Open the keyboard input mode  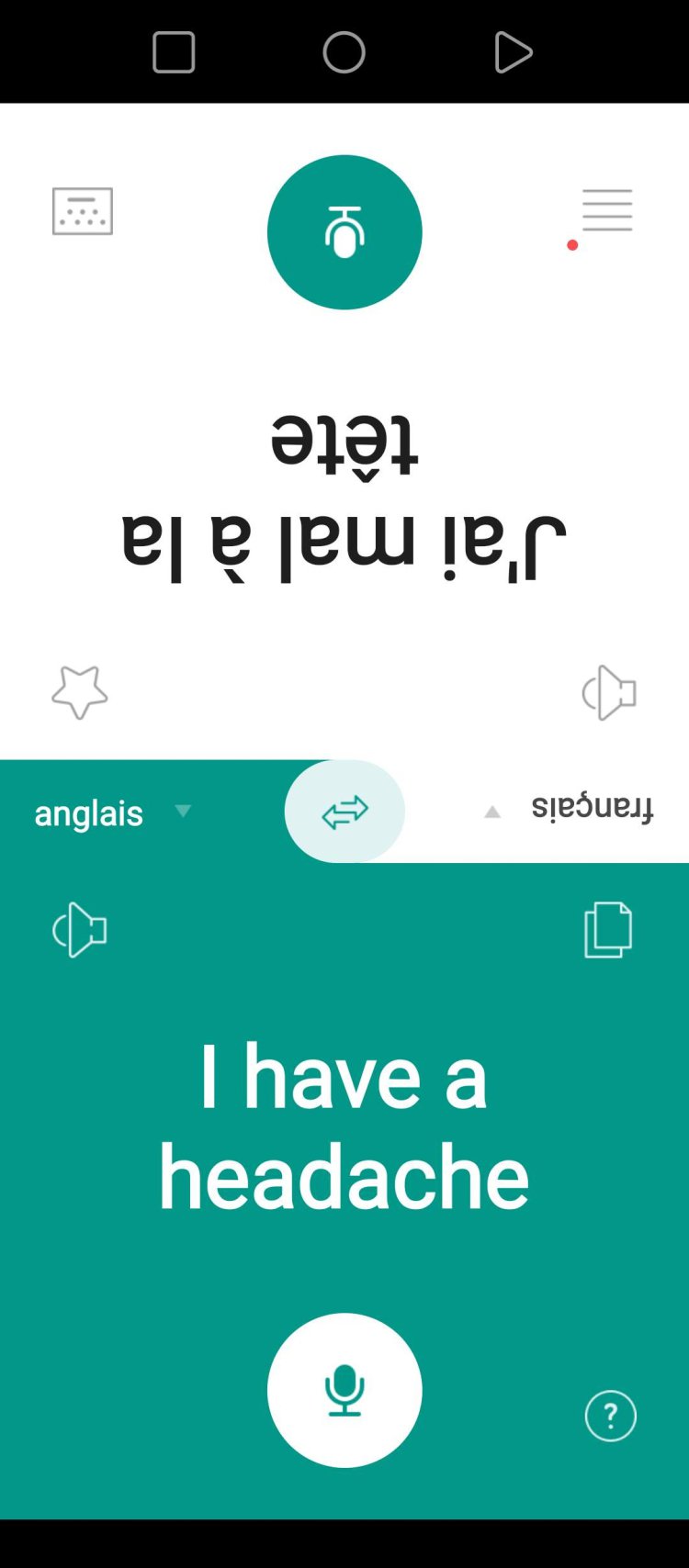pos(83,211)
